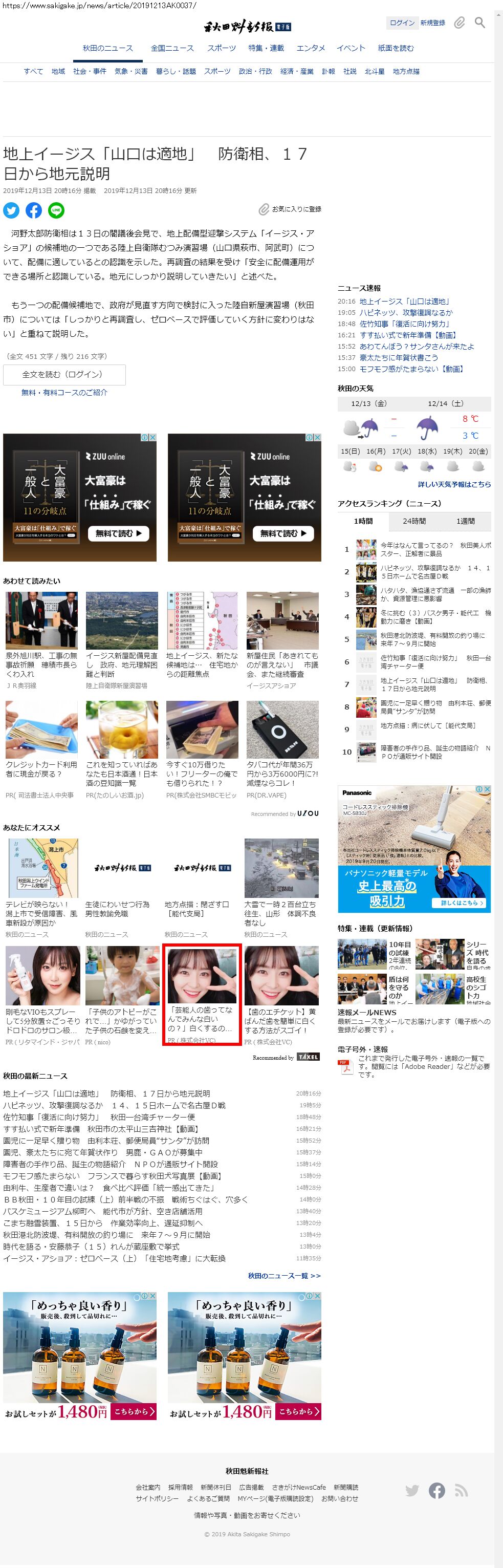Switch to 全国ニュース tab
503x1568 pixels.
click(x=172, y=48)
